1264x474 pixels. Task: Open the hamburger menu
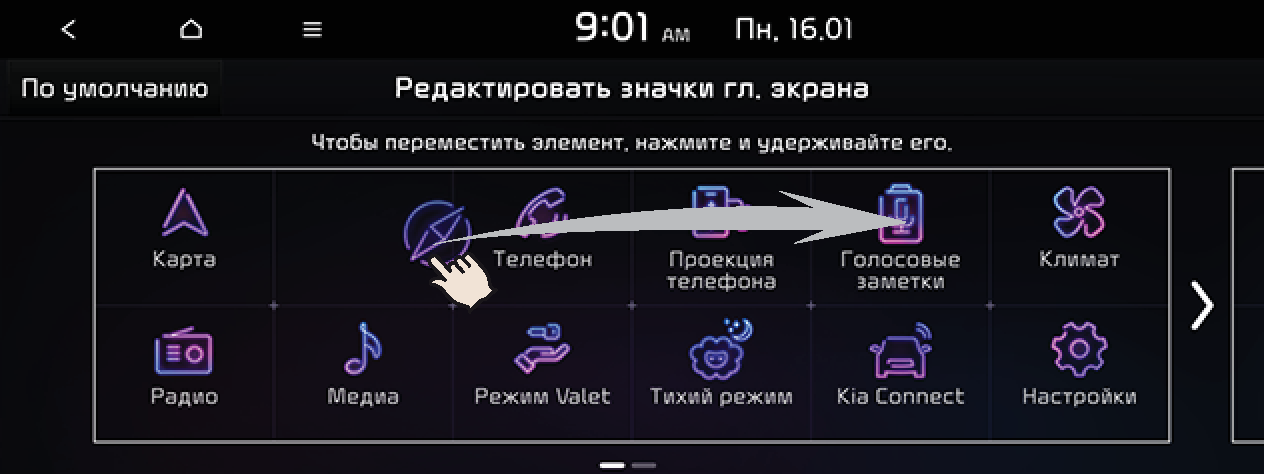[312, 30]
